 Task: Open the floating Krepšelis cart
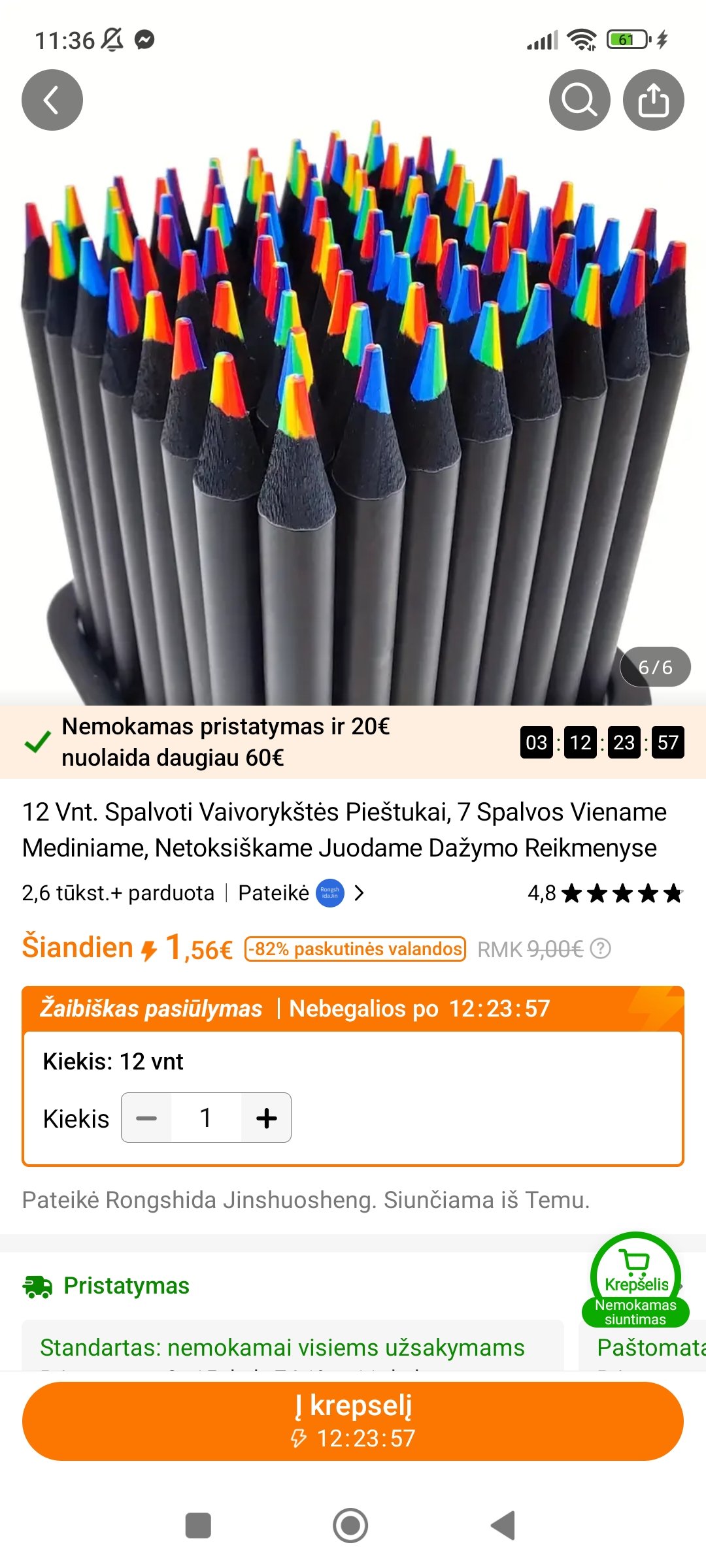point(635,1280)
